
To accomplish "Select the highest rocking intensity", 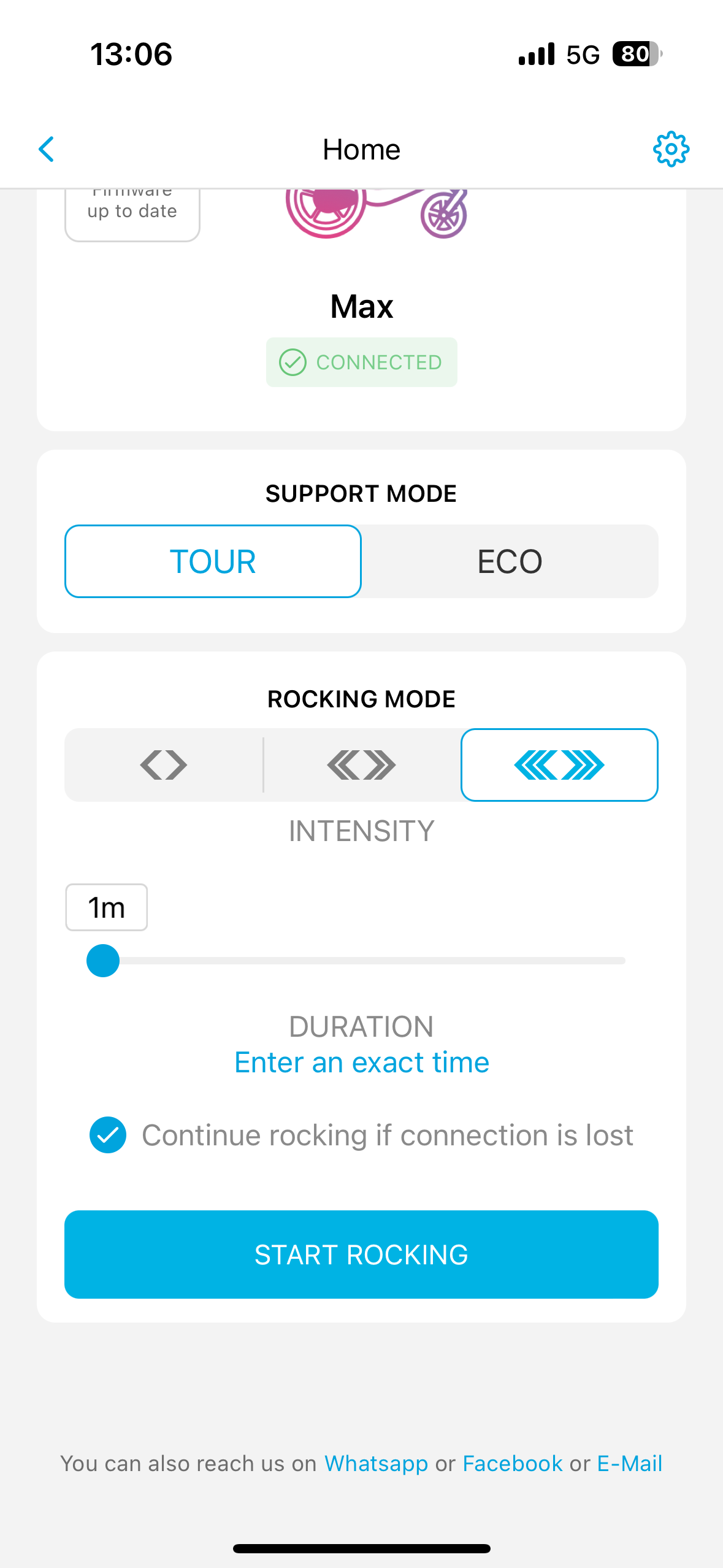I will [x=559, y=765].
